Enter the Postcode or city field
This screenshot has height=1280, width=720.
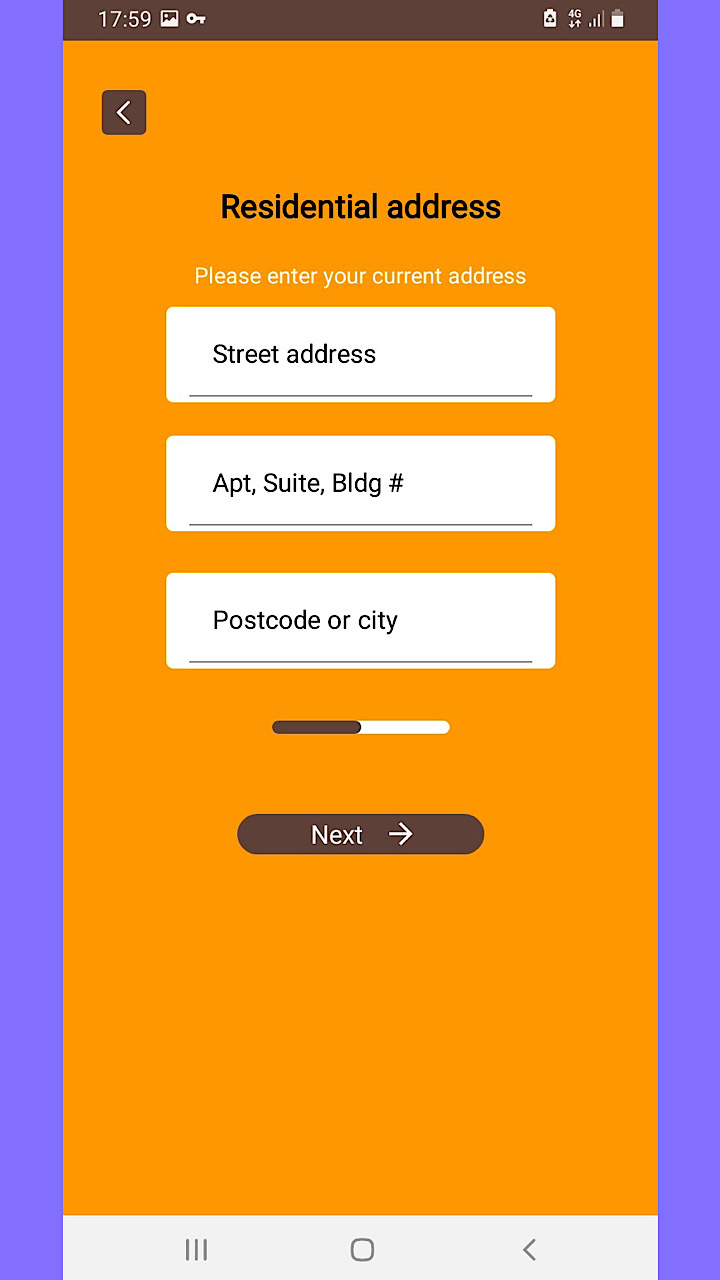pos(360,621)
